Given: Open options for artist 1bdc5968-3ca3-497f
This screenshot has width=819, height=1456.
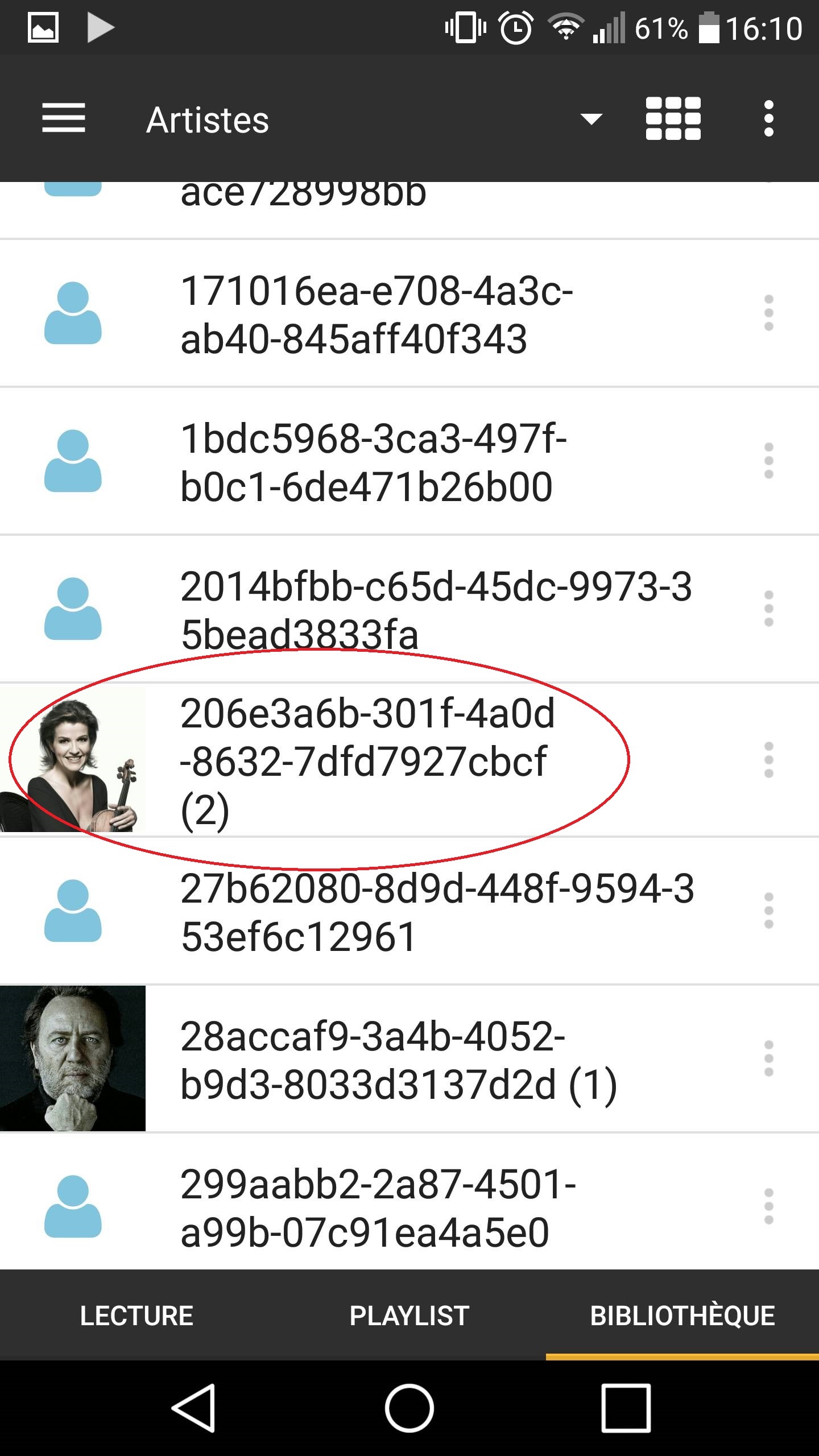Looking at the screenshot, I should (769, 461).
